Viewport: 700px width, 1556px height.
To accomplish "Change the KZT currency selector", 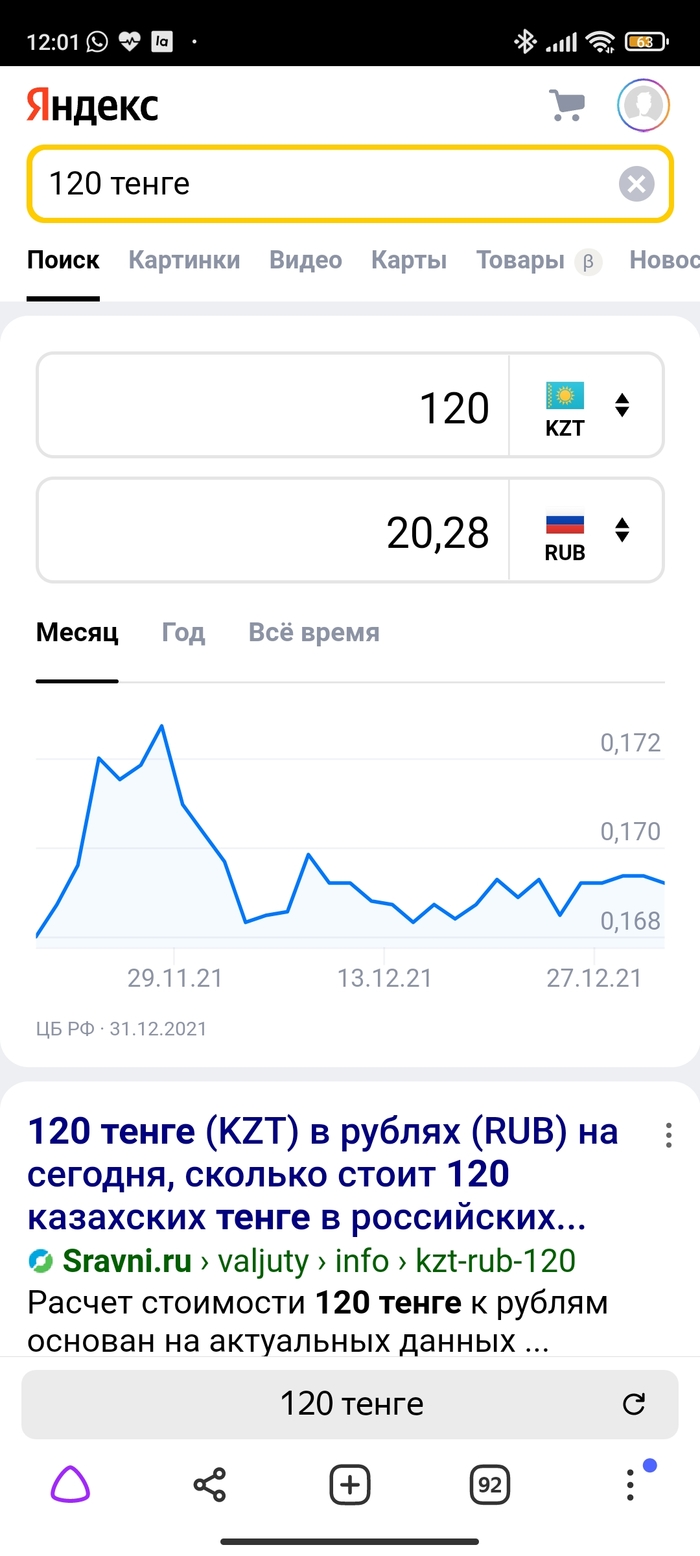I will [x=586, y=405].
